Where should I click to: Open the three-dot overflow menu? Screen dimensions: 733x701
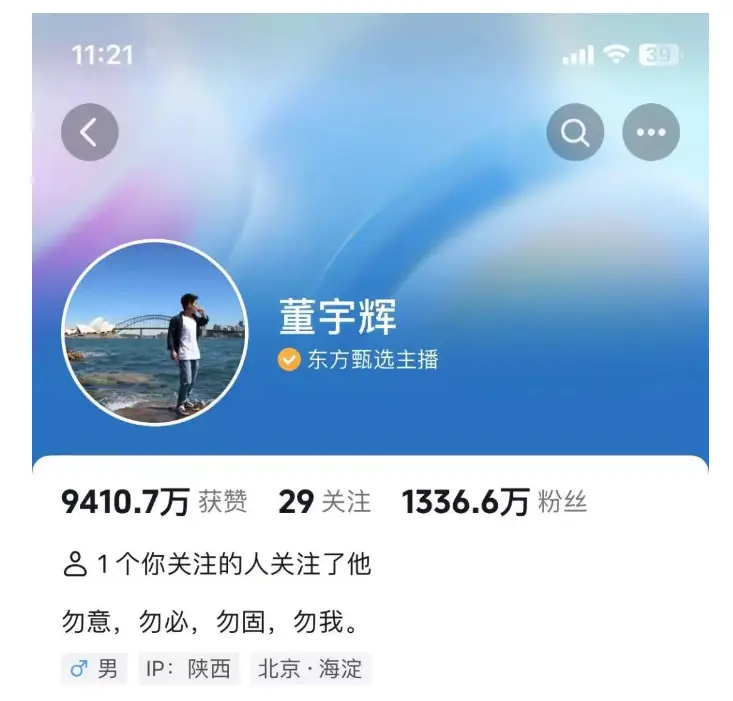coord(651,132)
